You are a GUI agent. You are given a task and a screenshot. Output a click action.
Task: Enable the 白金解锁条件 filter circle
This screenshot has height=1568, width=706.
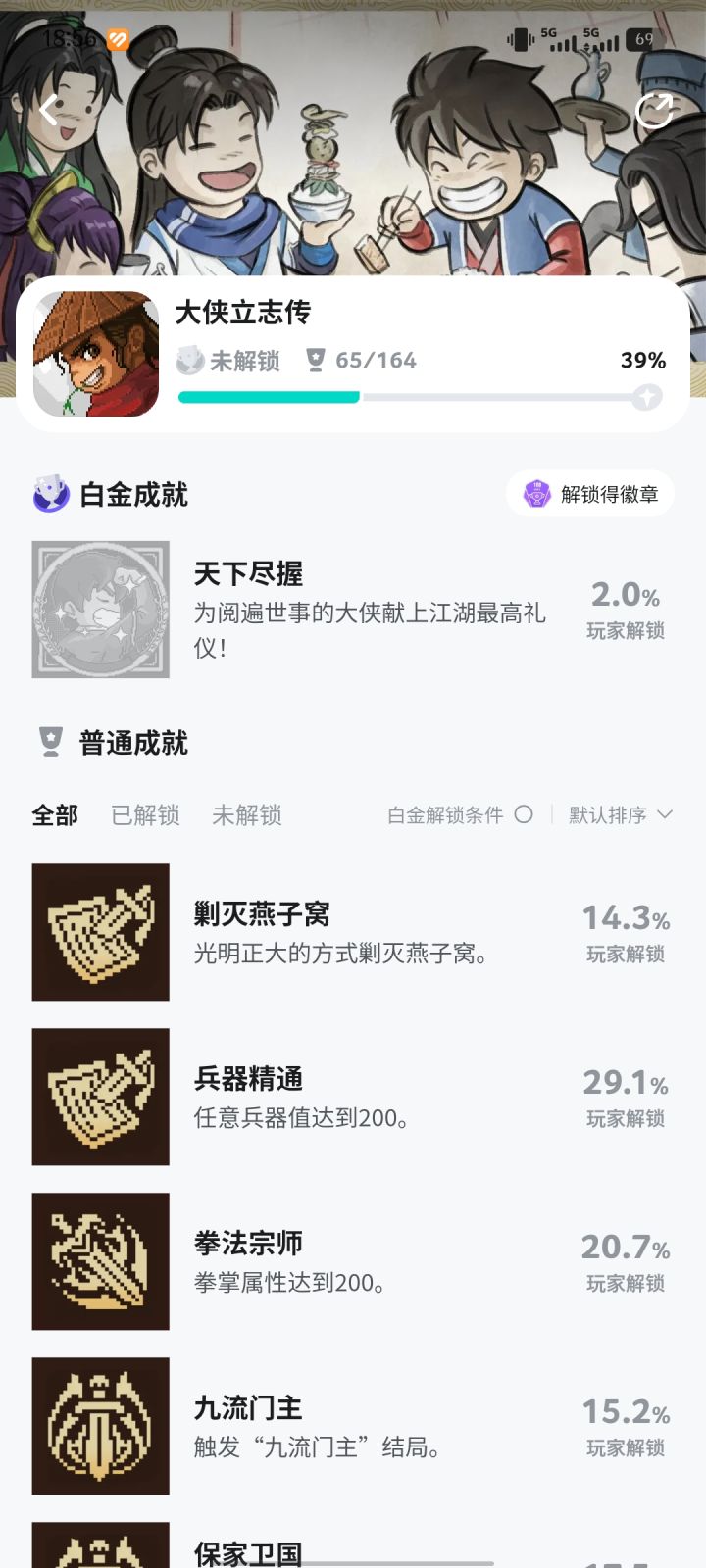(x=526, y=814)
